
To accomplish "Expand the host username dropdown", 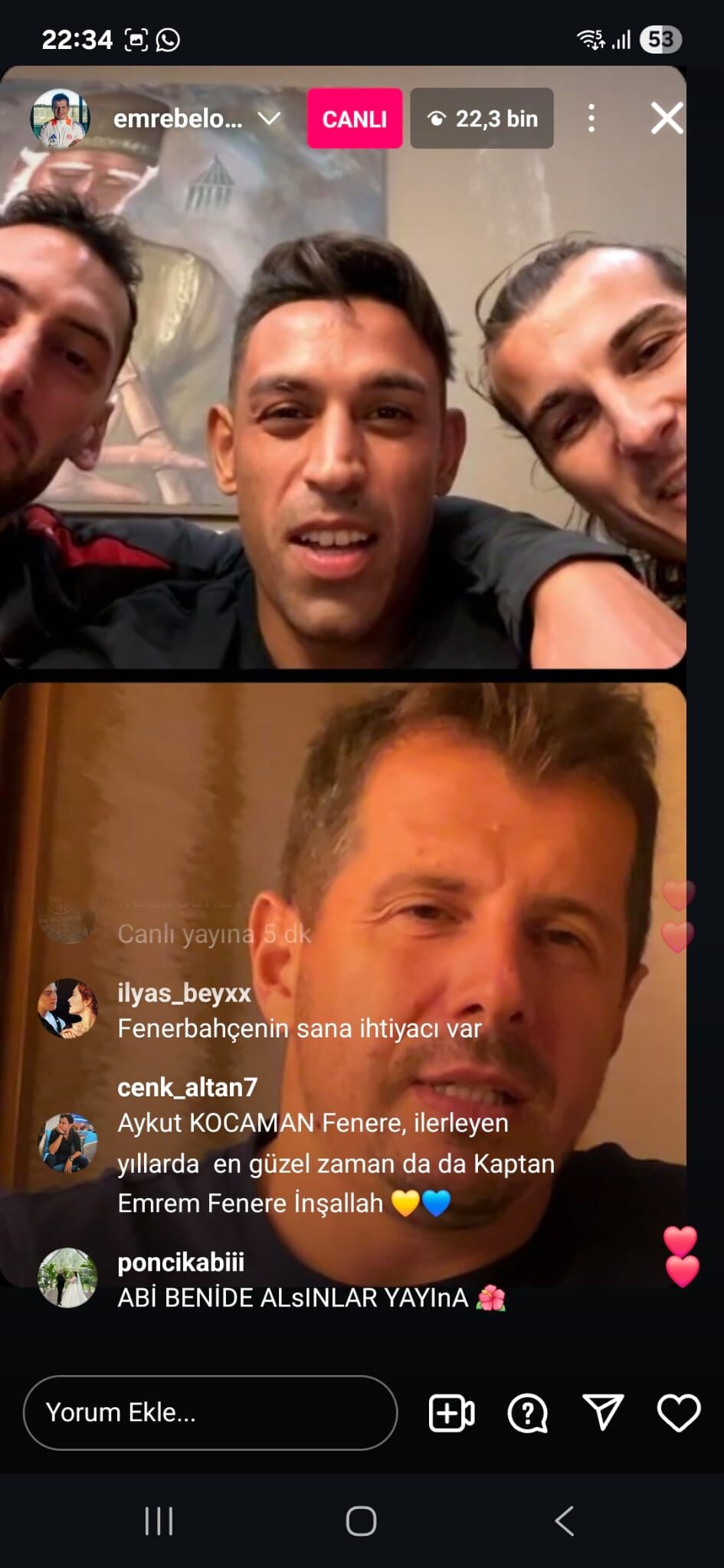I will point(270,119).
